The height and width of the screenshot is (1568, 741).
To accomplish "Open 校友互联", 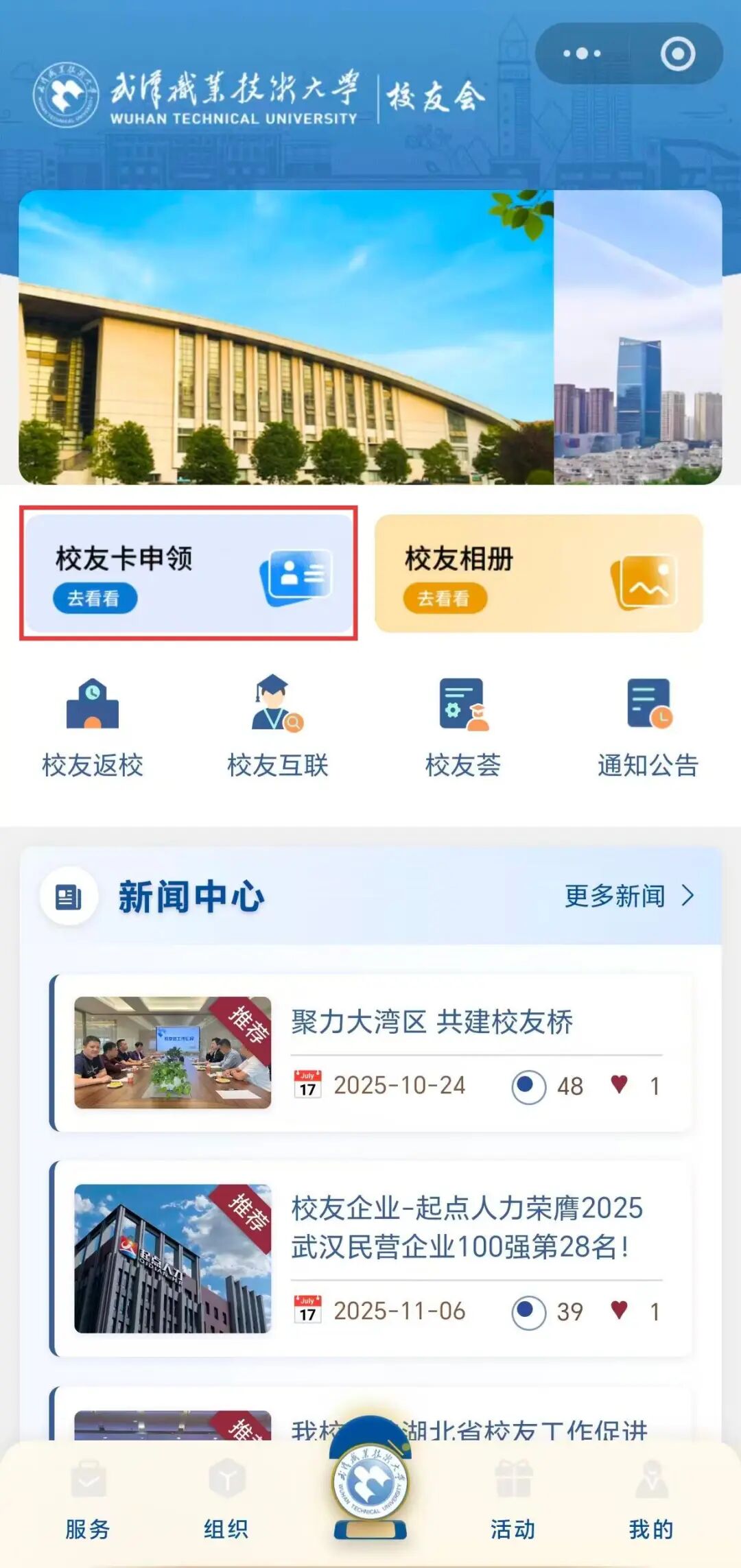I will [278, 727].
